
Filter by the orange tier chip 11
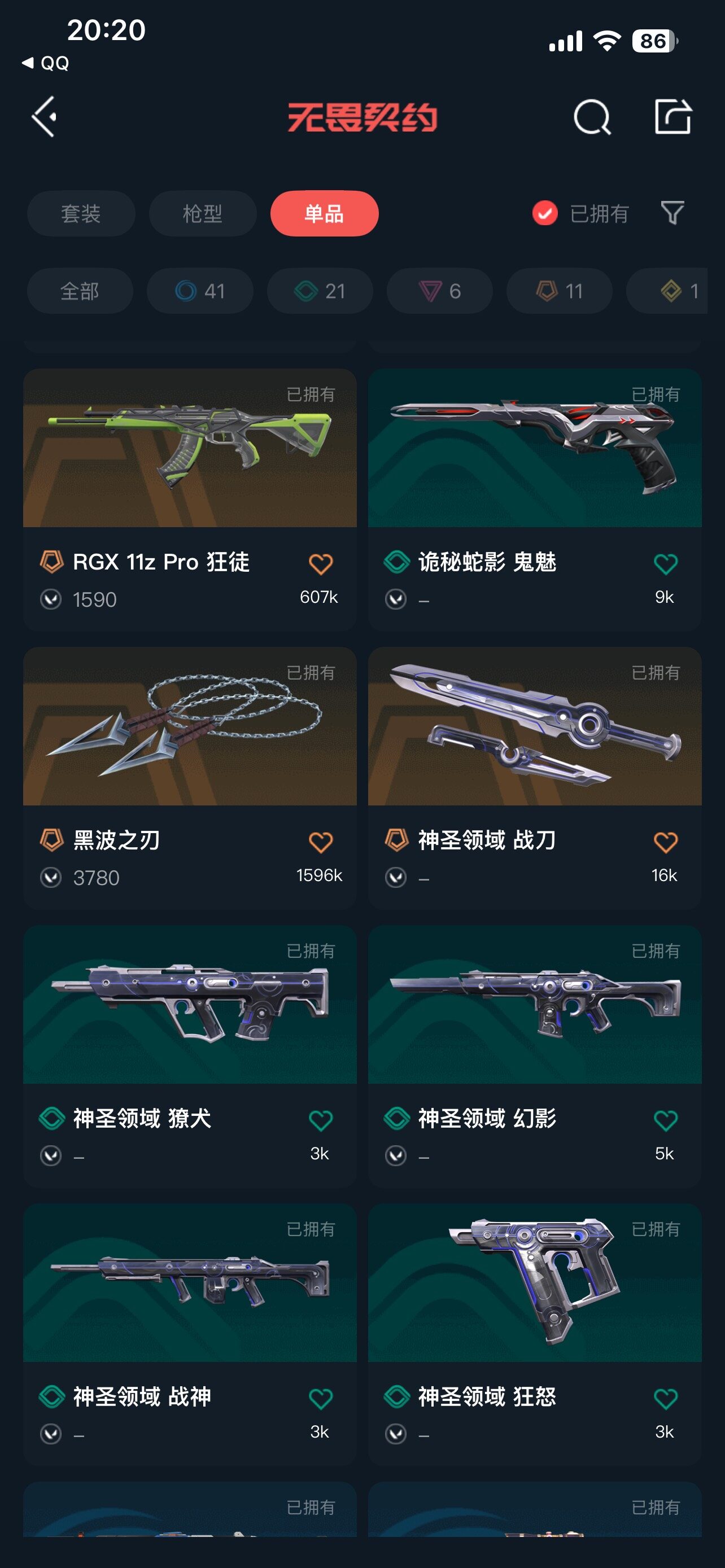click(560, 291)
